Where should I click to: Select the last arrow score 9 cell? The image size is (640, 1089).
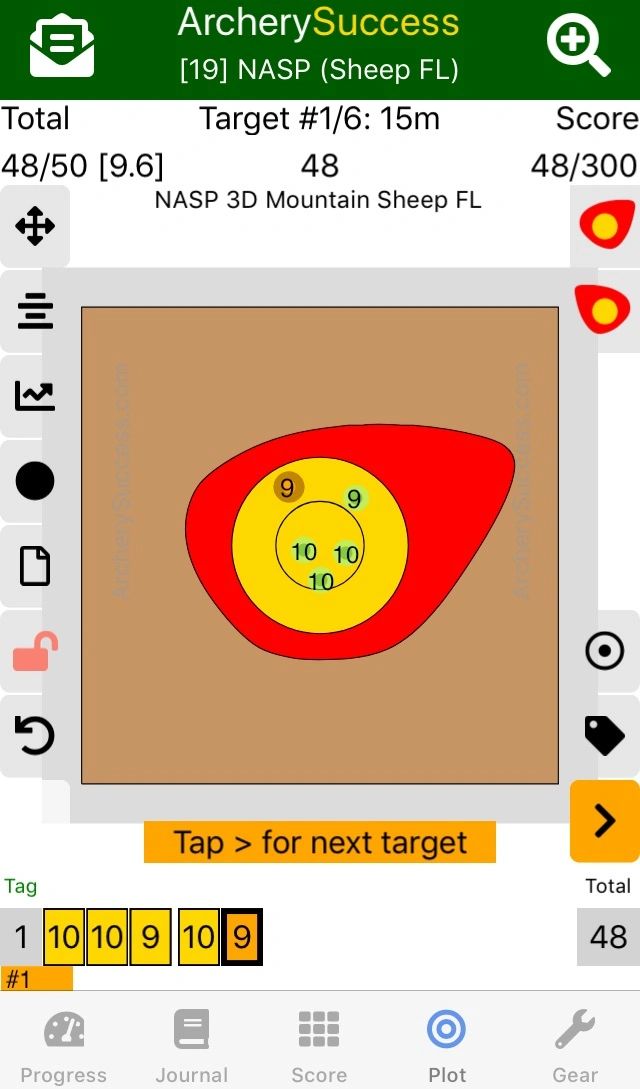tap(242, 937)
